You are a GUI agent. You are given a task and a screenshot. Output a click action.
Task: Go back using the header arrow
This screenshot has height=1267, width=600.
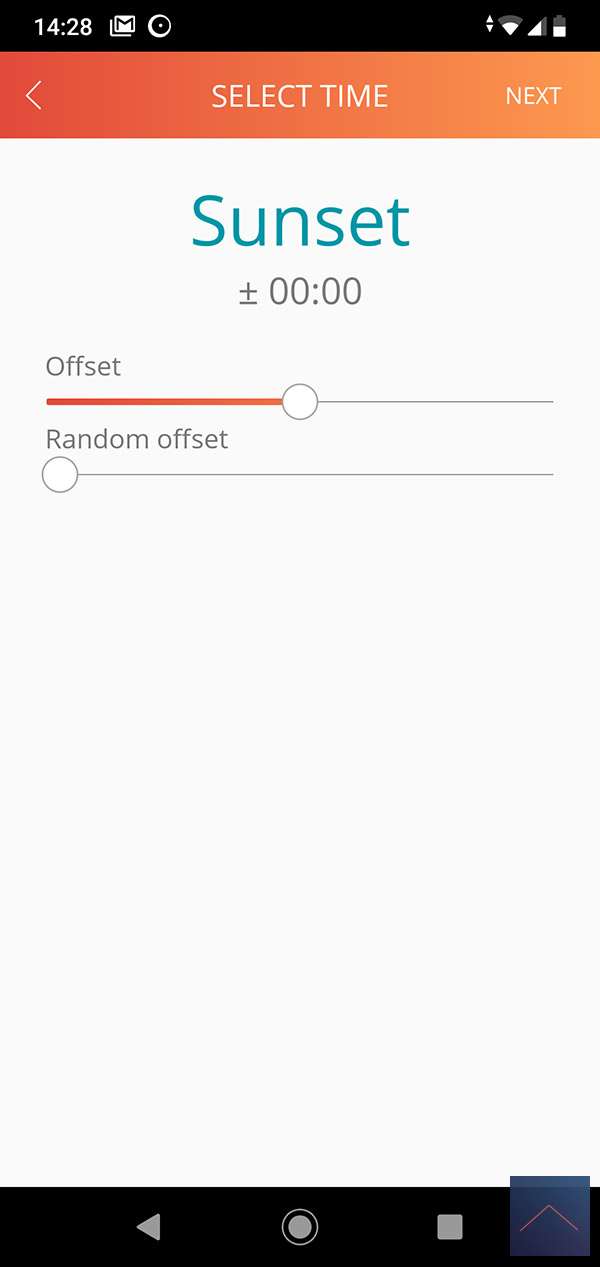coord(34,96)
